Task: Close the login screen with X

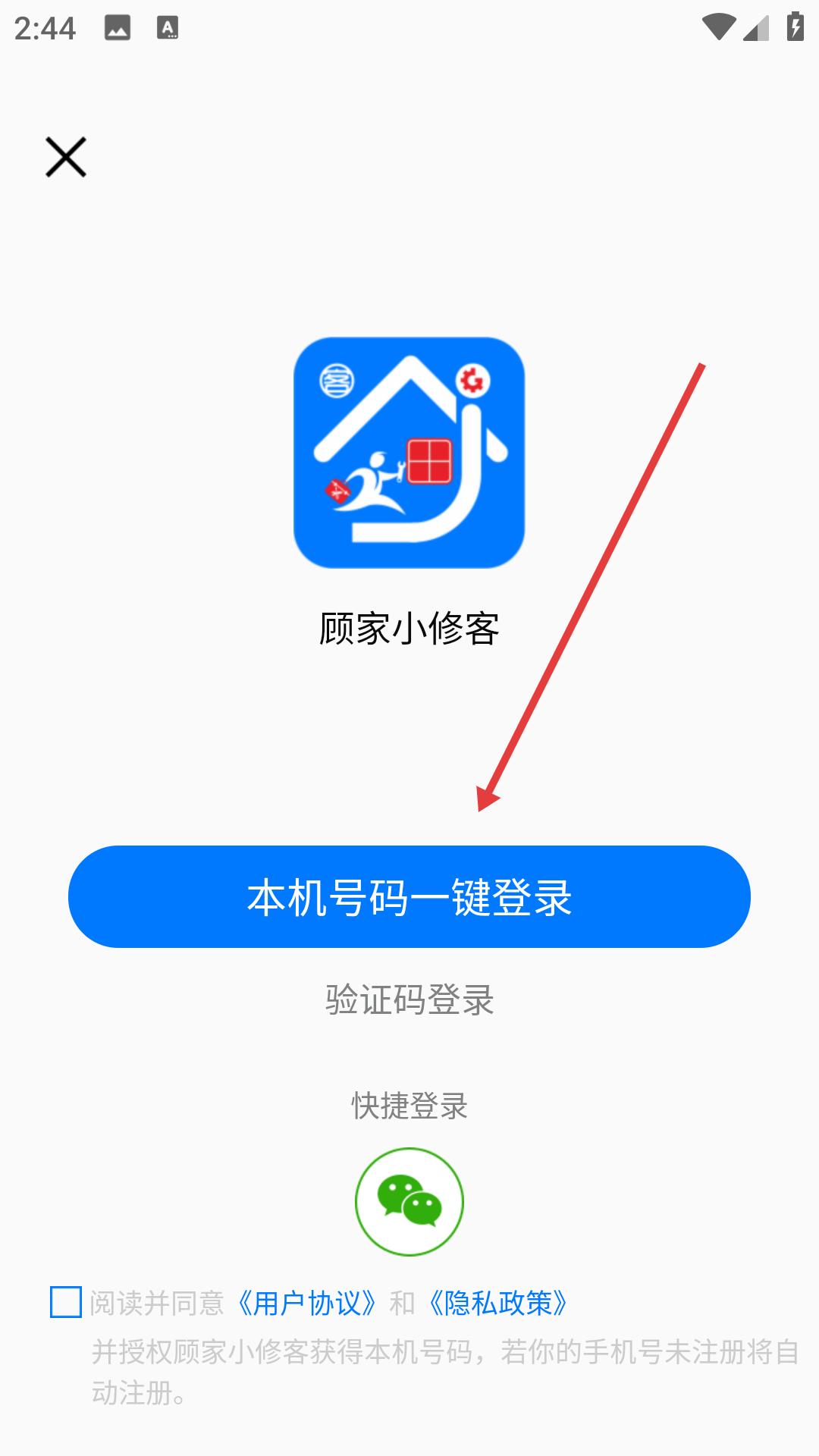Action: (x=66, y=157)
